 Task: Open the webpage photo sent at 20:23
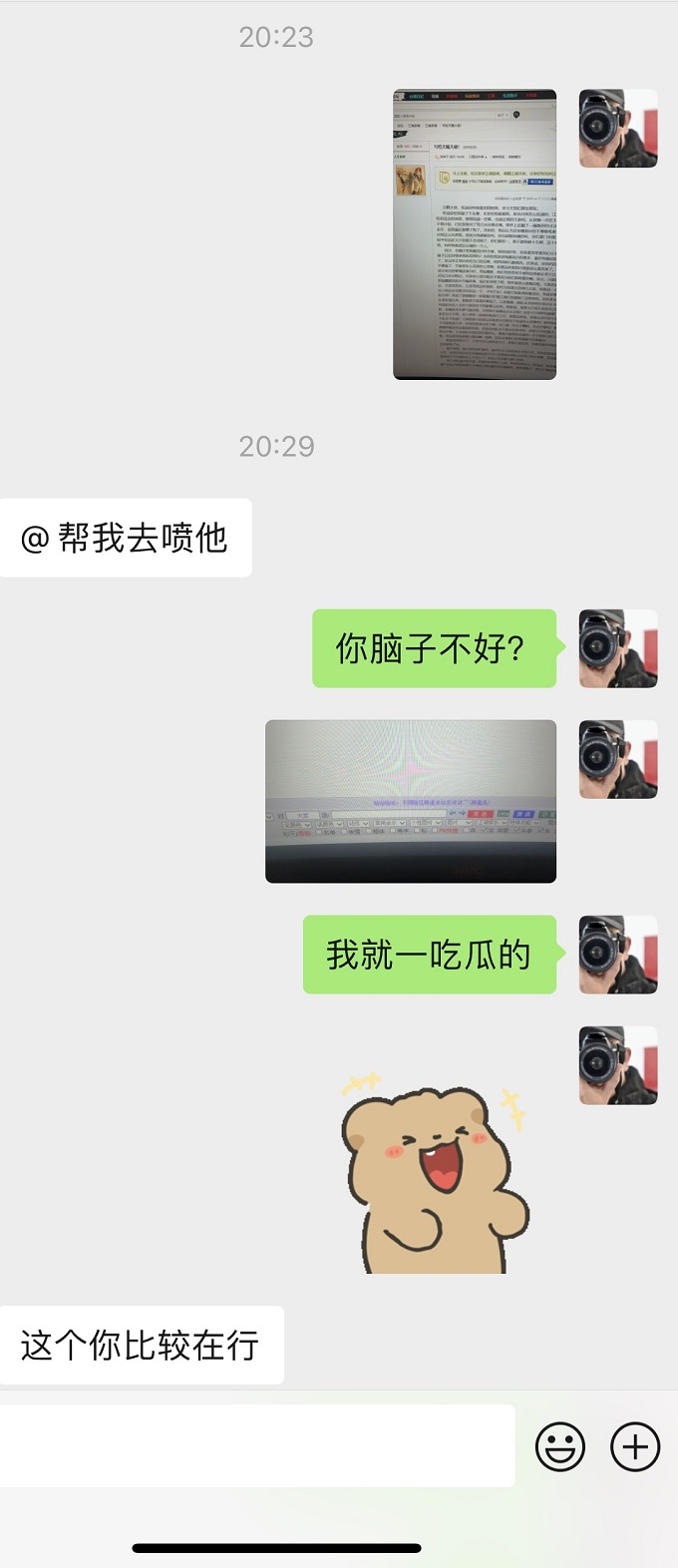pyautogui.click(x=475, y=234)
